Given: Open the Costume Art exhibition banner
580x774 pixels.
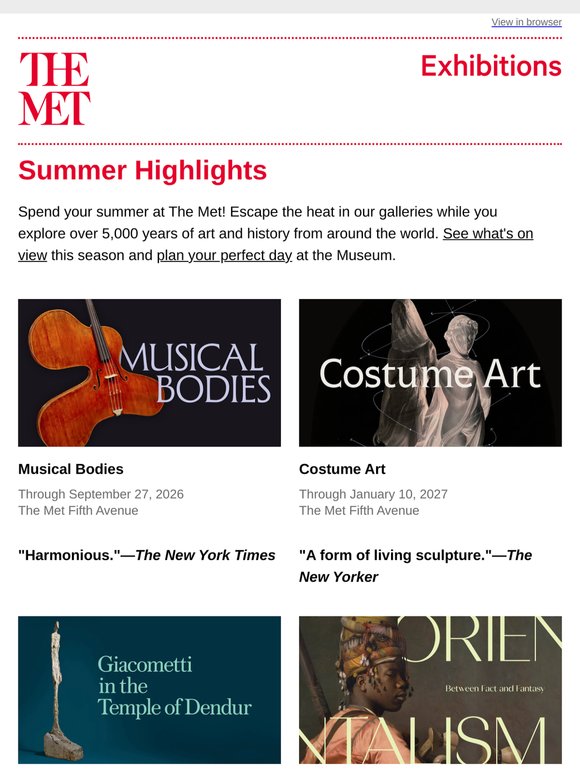Looking at the screenshot, I should (430, 373).
